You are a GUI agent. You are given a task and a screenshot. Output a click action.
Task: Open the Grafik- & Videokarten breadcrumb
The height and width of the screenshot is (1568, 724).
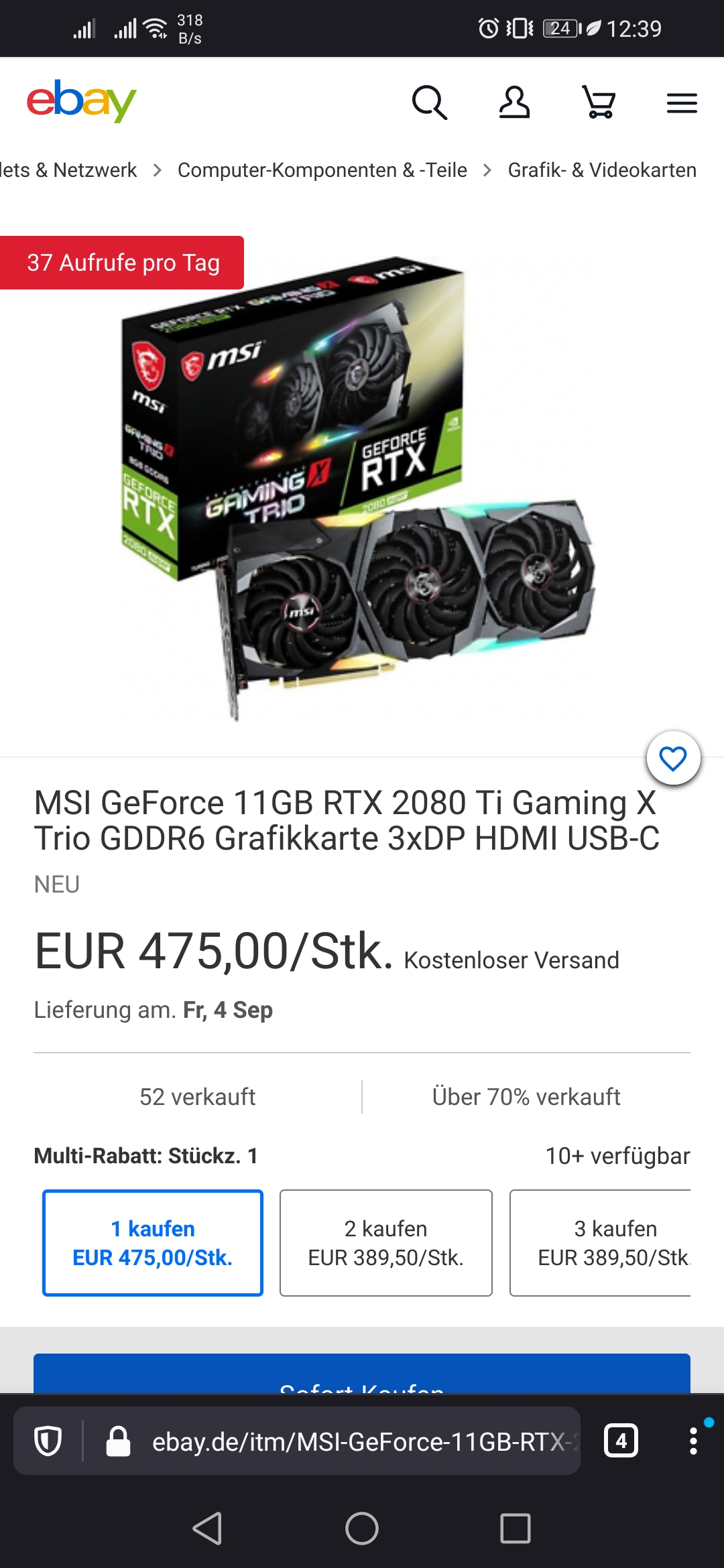(x=601, y=170)
